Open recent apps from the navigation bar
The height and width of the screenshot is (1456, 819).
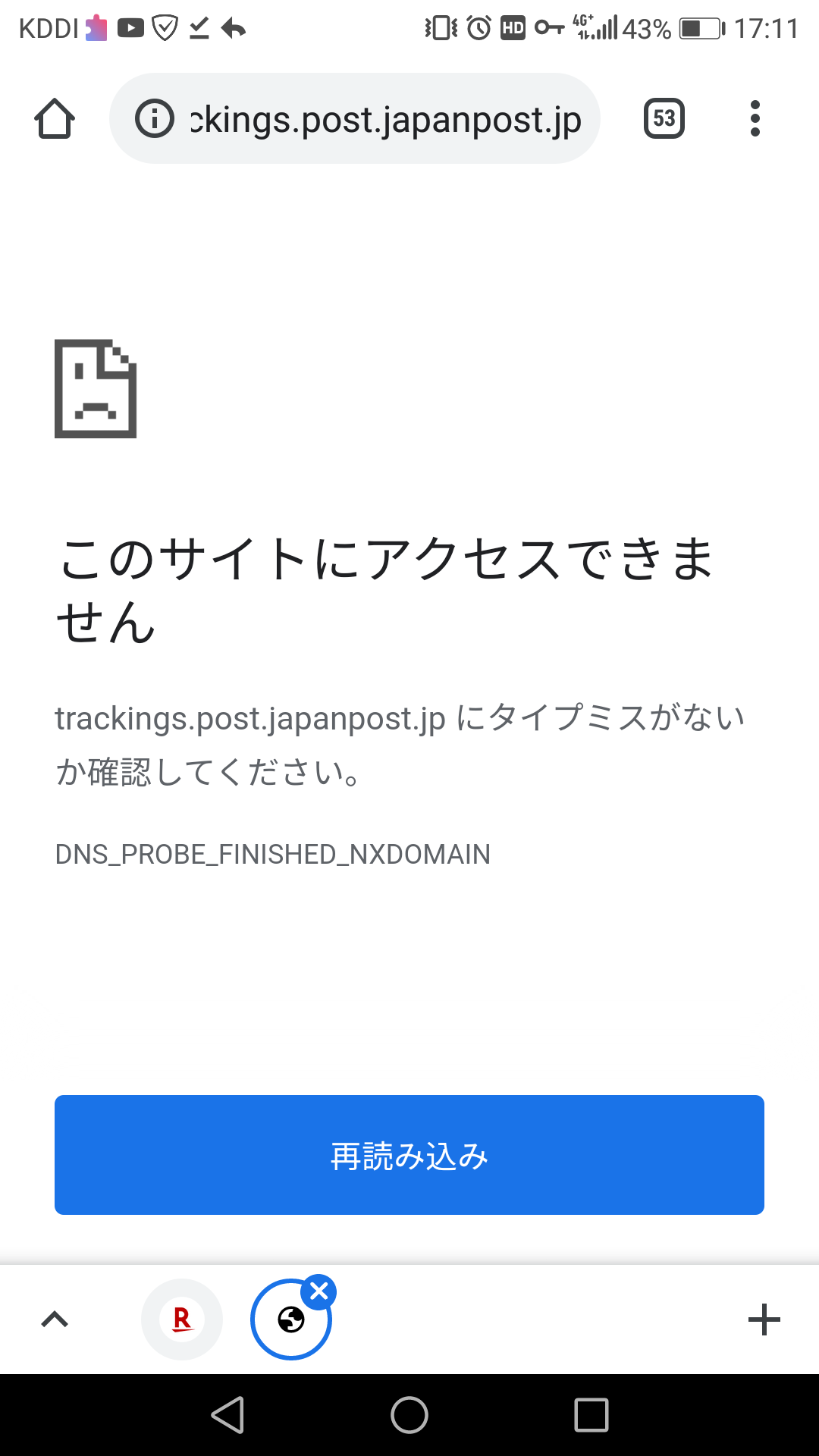(591, 1415)
